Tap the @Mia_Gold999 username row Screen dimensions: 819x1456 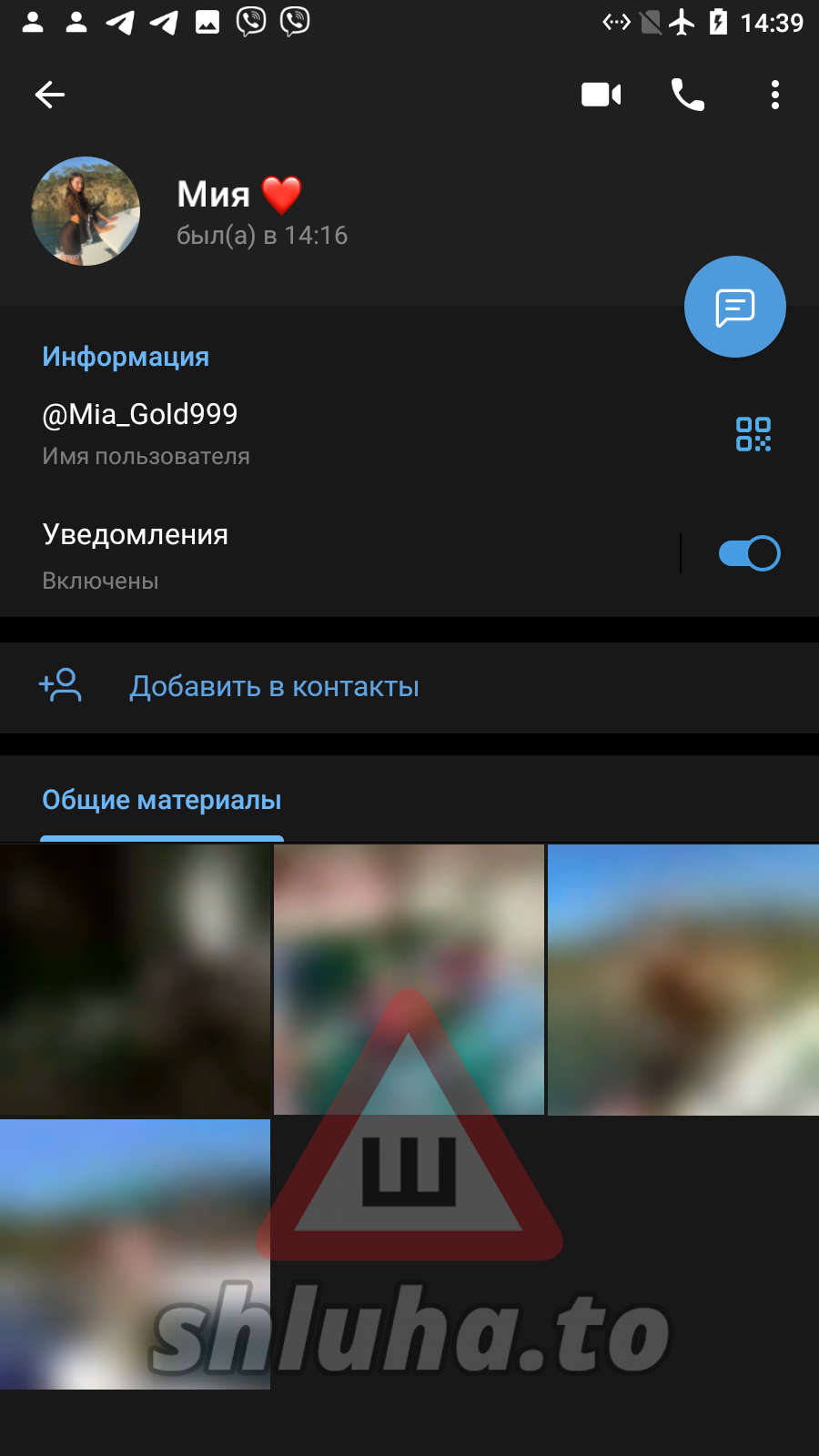(273, 433)
